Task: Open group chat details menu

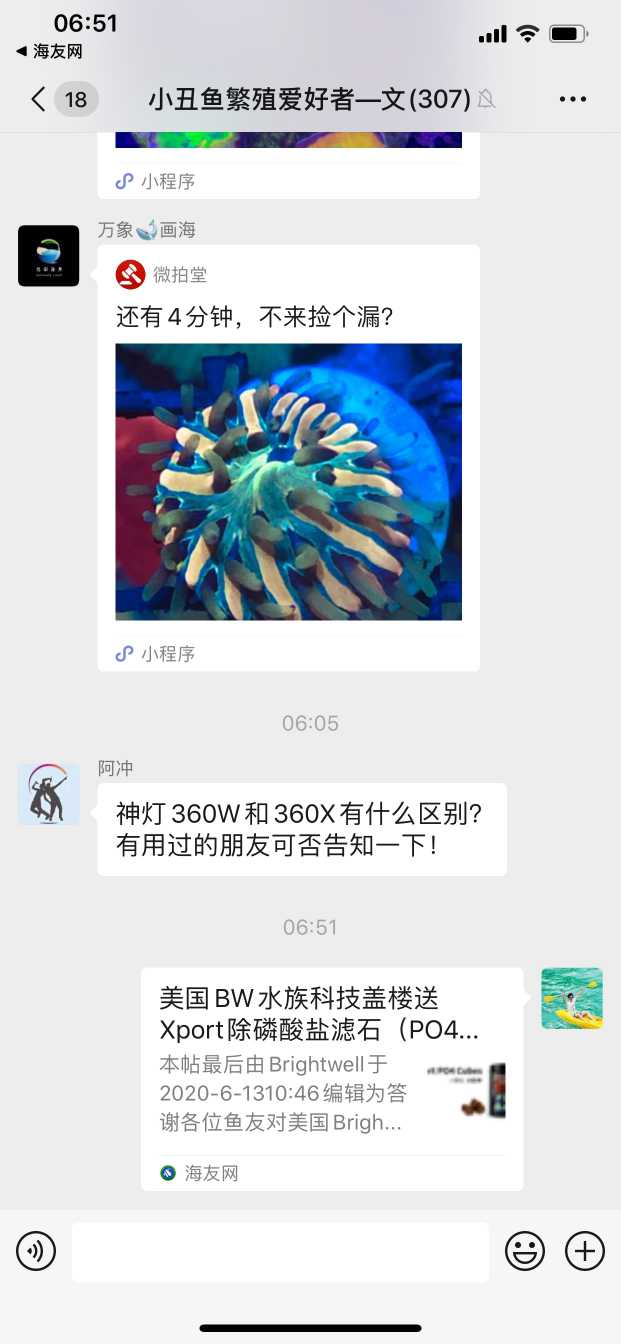Action: [572, 99]
